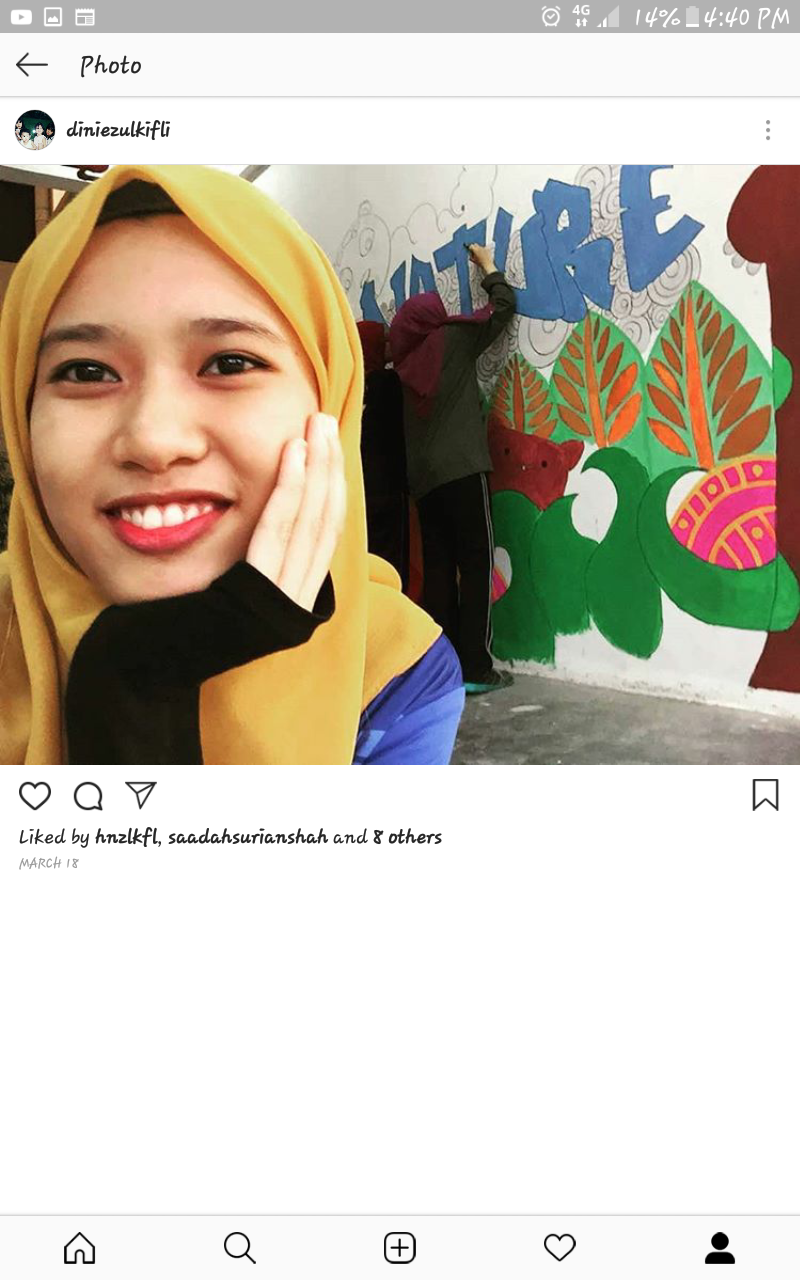
Task: Open the Activity heart tab
Action: pyautogui.click(x=560, y=1247)
